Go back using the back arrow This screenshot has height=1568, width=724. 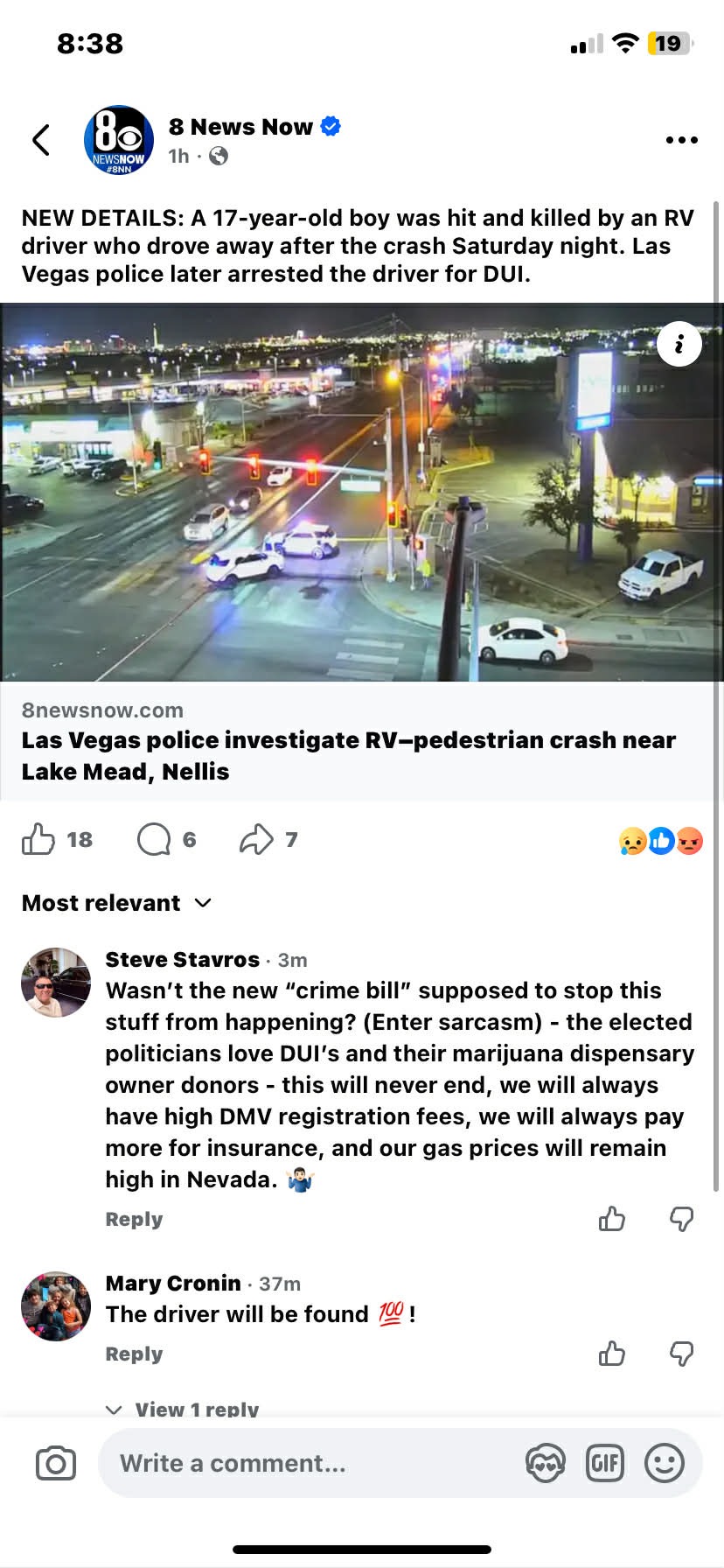41,140
